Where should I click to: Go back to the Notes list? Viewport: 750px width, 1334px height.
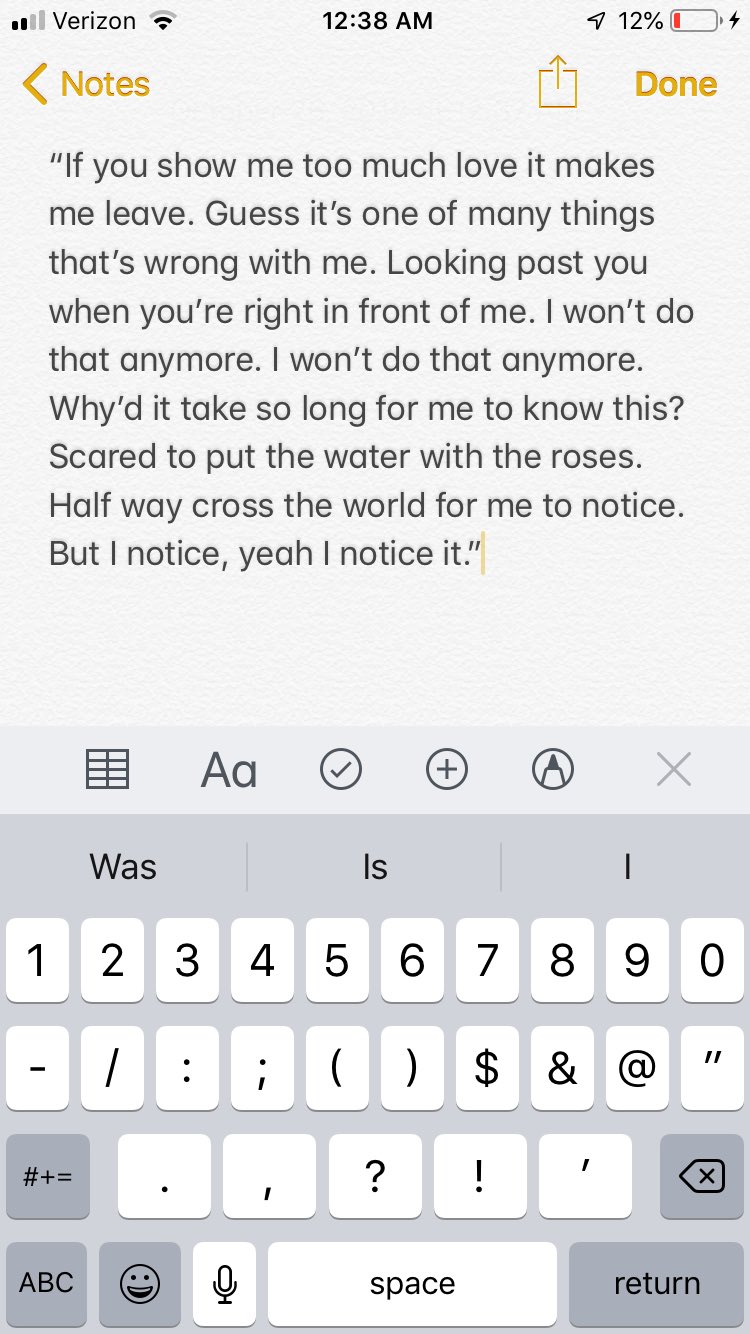(86, 84)
